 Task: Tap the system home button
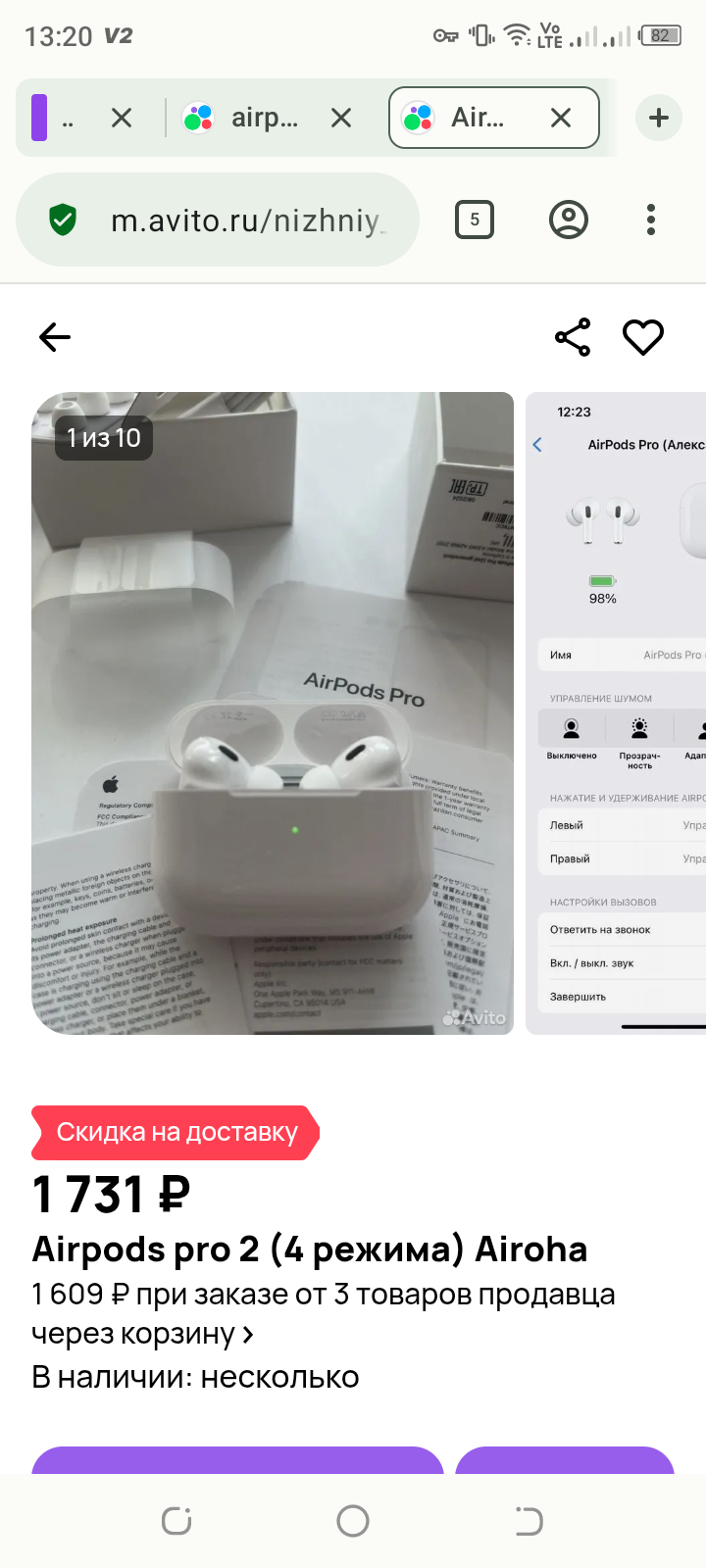353,1521
